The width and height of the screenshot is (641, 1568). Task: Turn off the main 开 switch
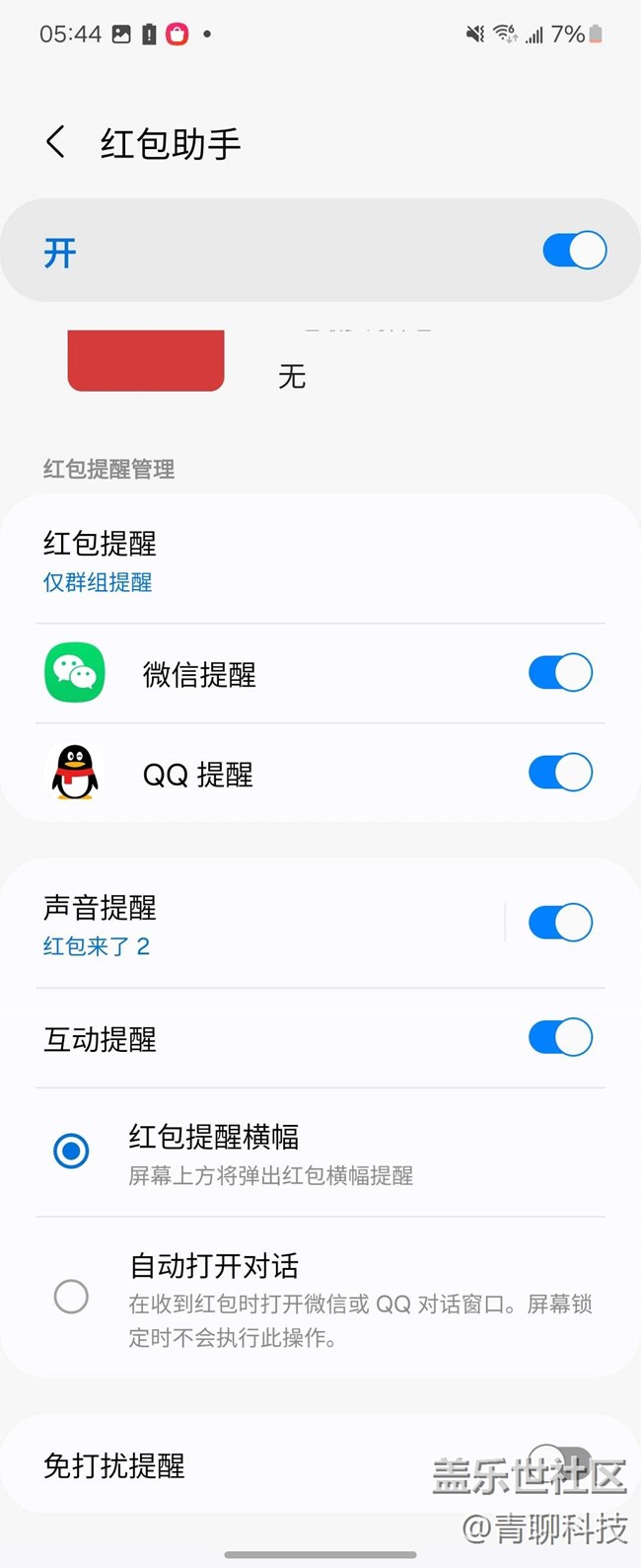pyautogui.click(x=574, y=251)
